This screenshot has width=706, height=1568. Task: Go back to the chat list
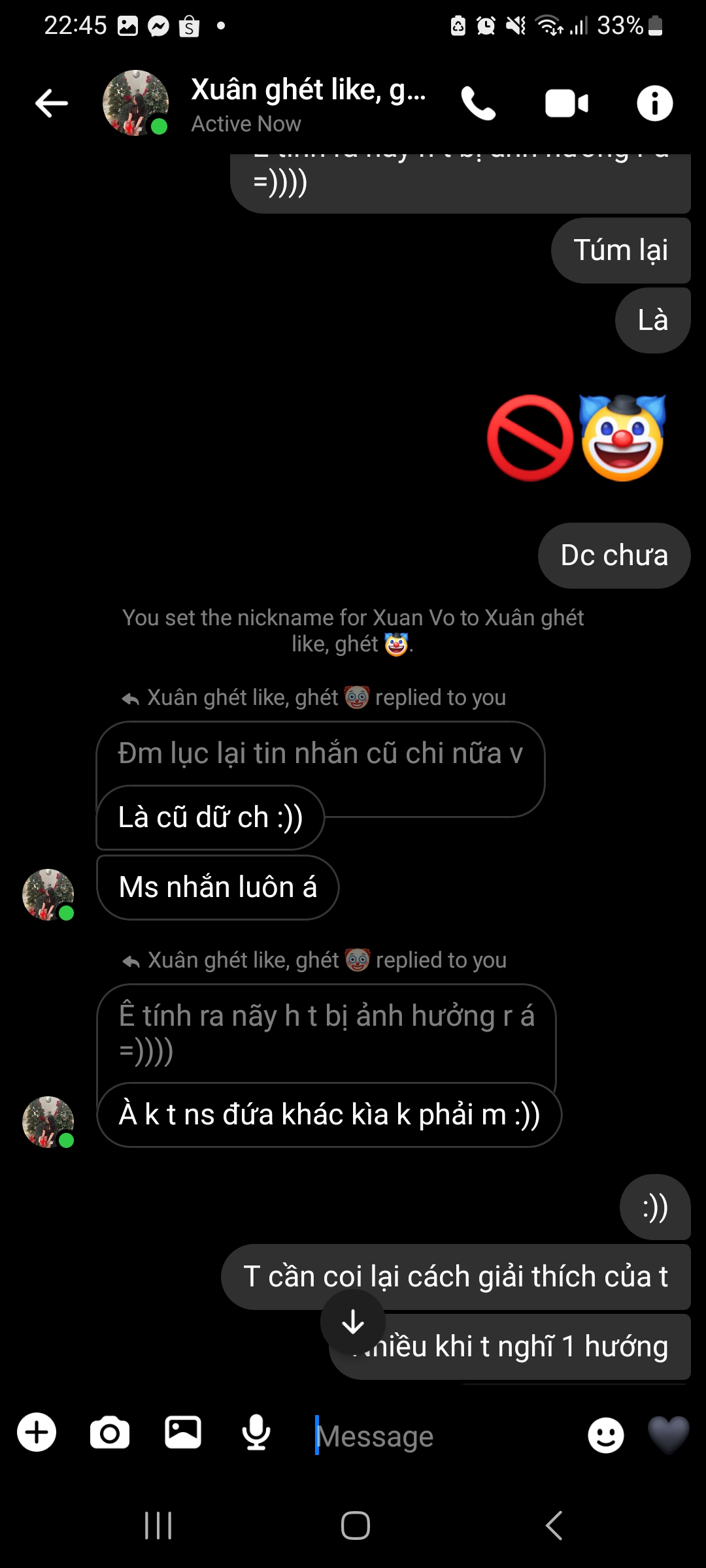click(x=52, y=103)
